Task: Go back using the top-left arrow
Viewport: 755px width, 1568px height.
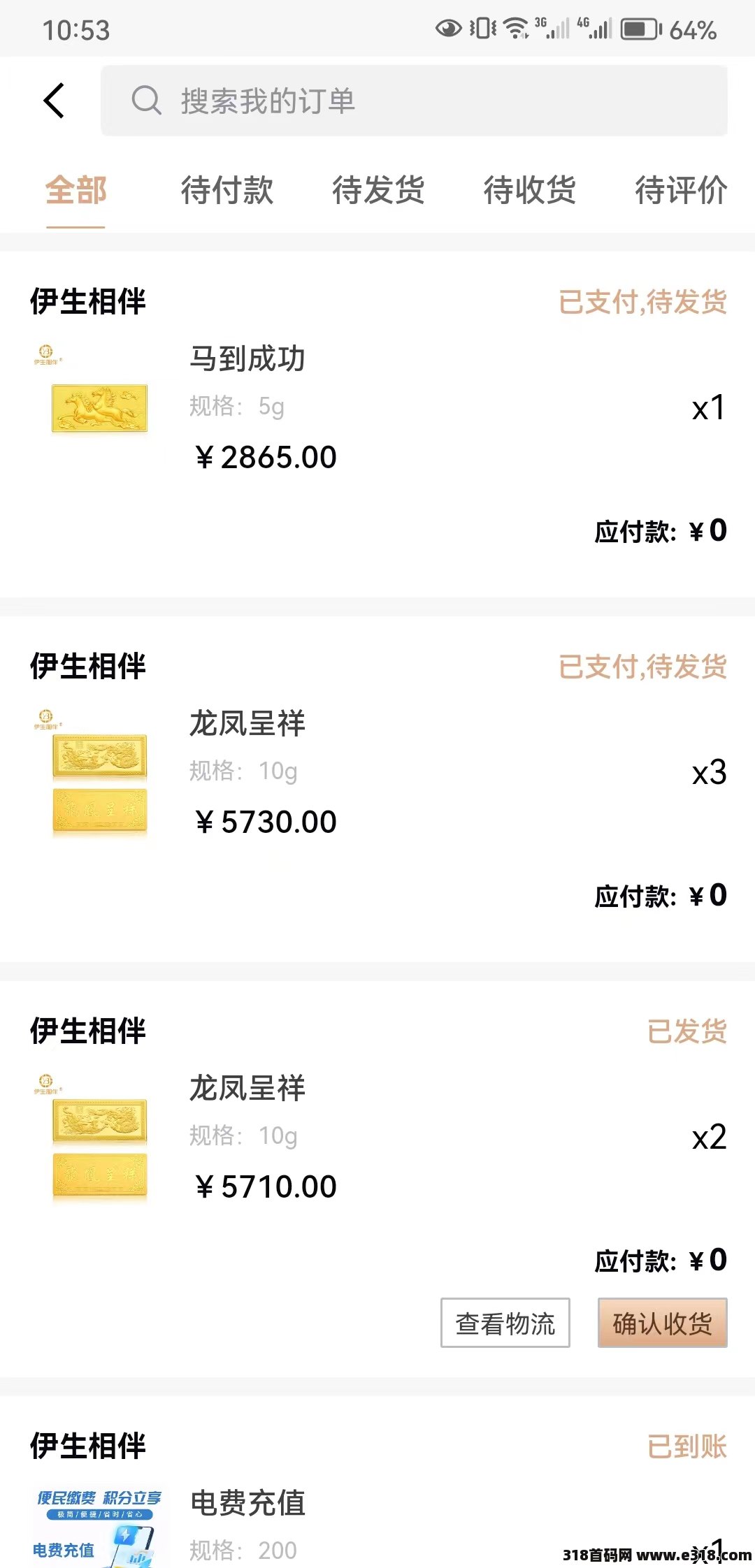Action: [55, 101]
